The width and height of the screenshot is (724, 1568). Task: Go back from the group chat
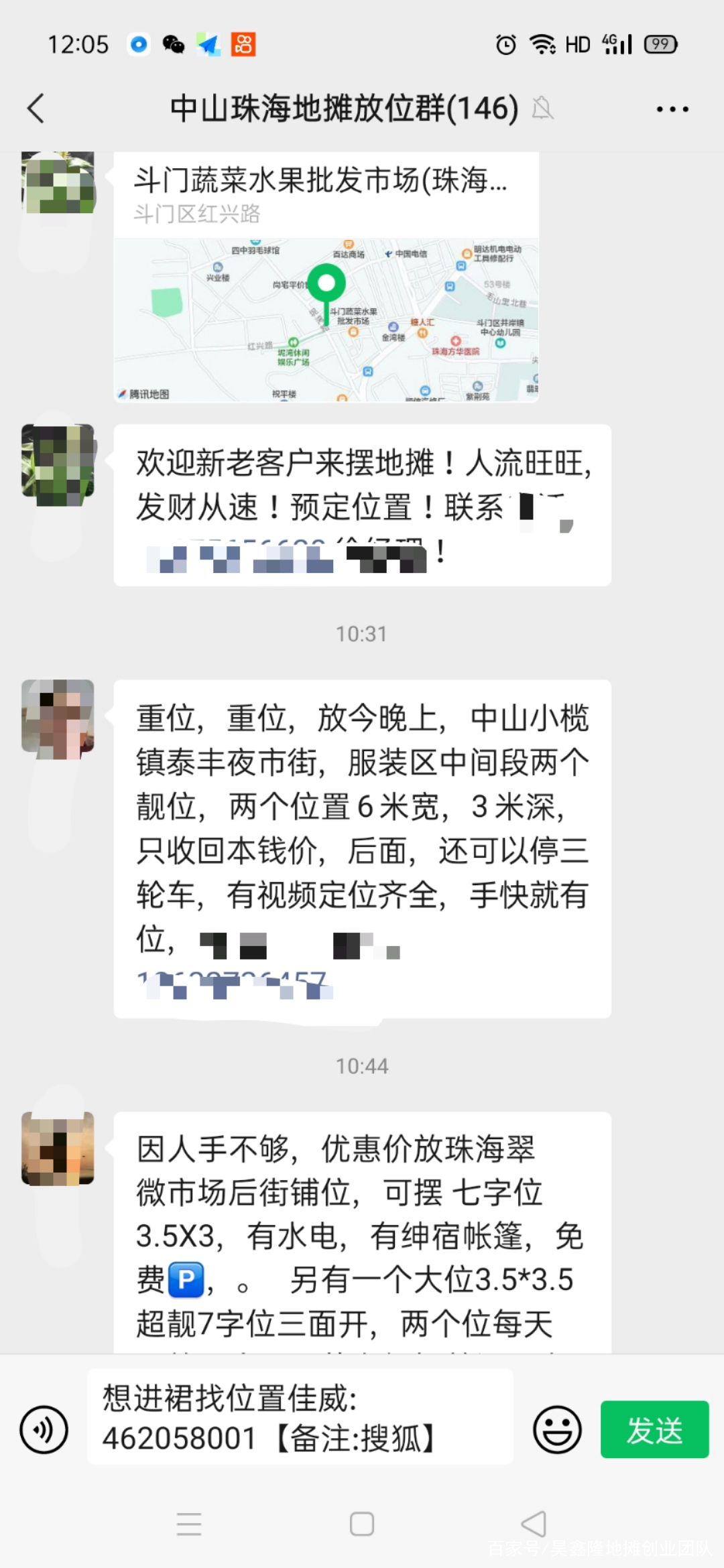pos(36,109)
